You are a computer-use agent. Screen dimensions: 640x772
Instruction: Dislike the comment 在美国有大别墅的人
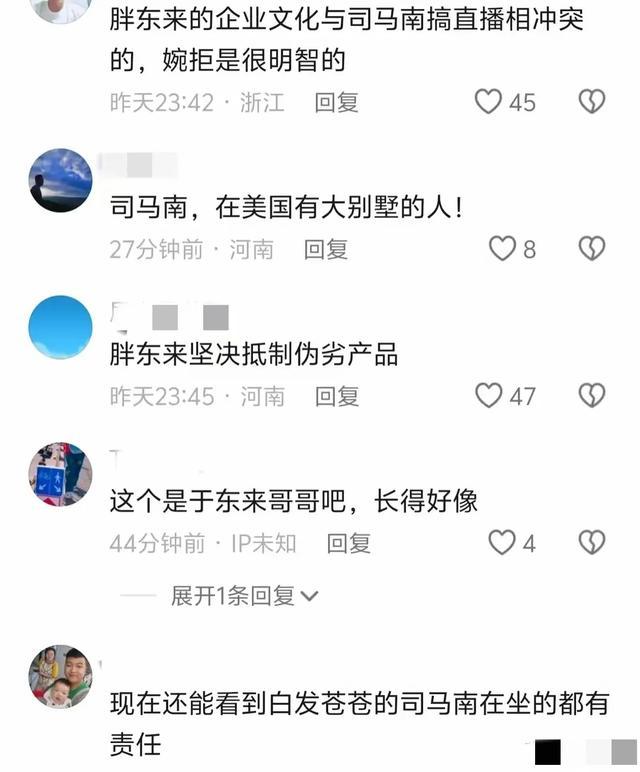click(592, 249)
